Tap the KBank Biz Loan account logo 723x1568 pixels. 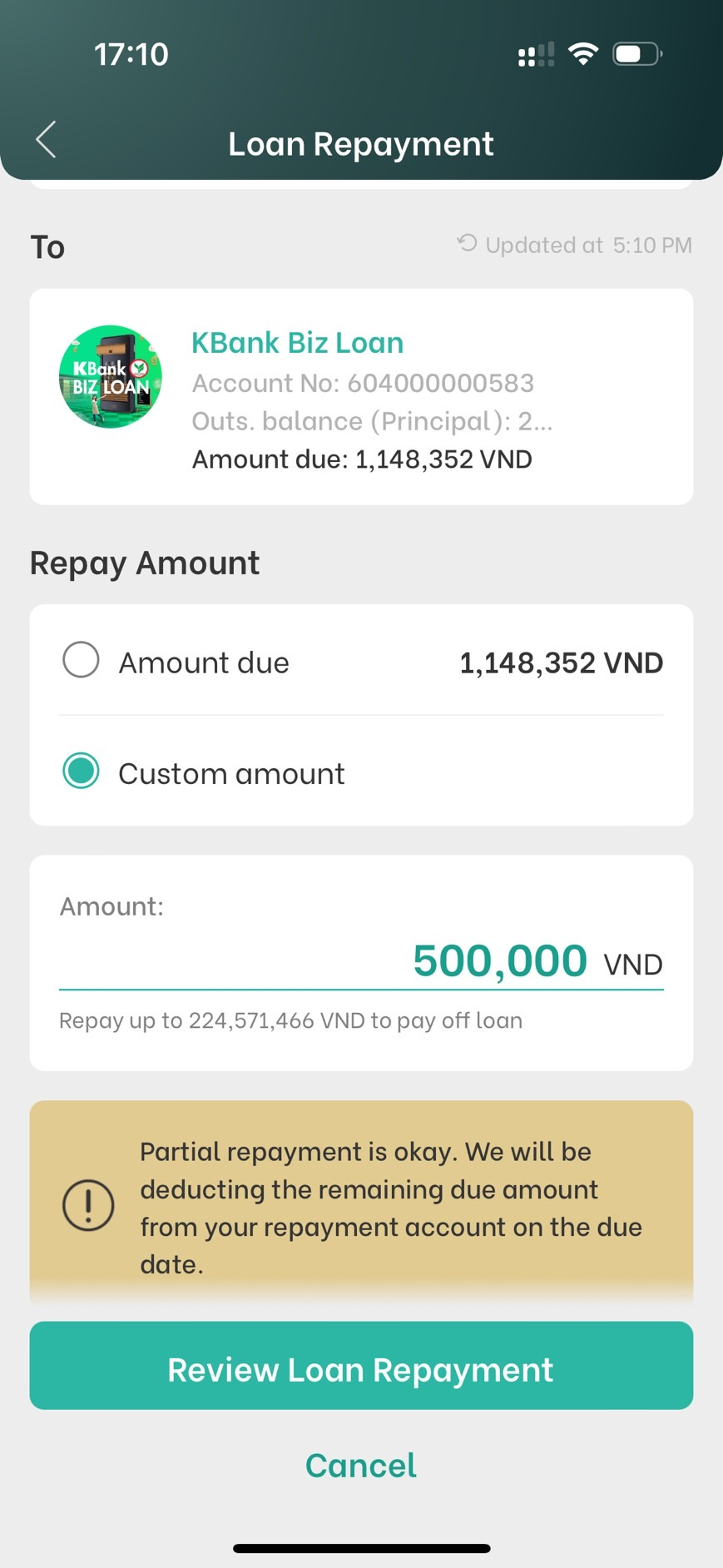[110, 377]
